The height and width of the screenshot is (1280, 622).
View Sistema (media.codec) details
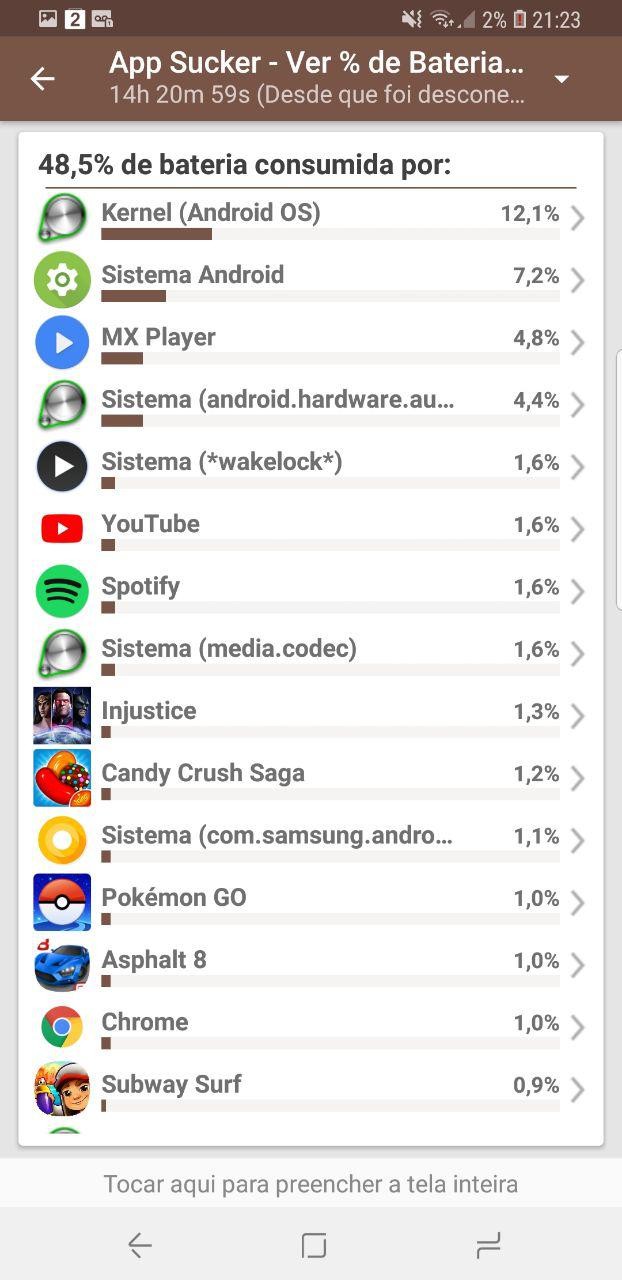pos(311,654)
